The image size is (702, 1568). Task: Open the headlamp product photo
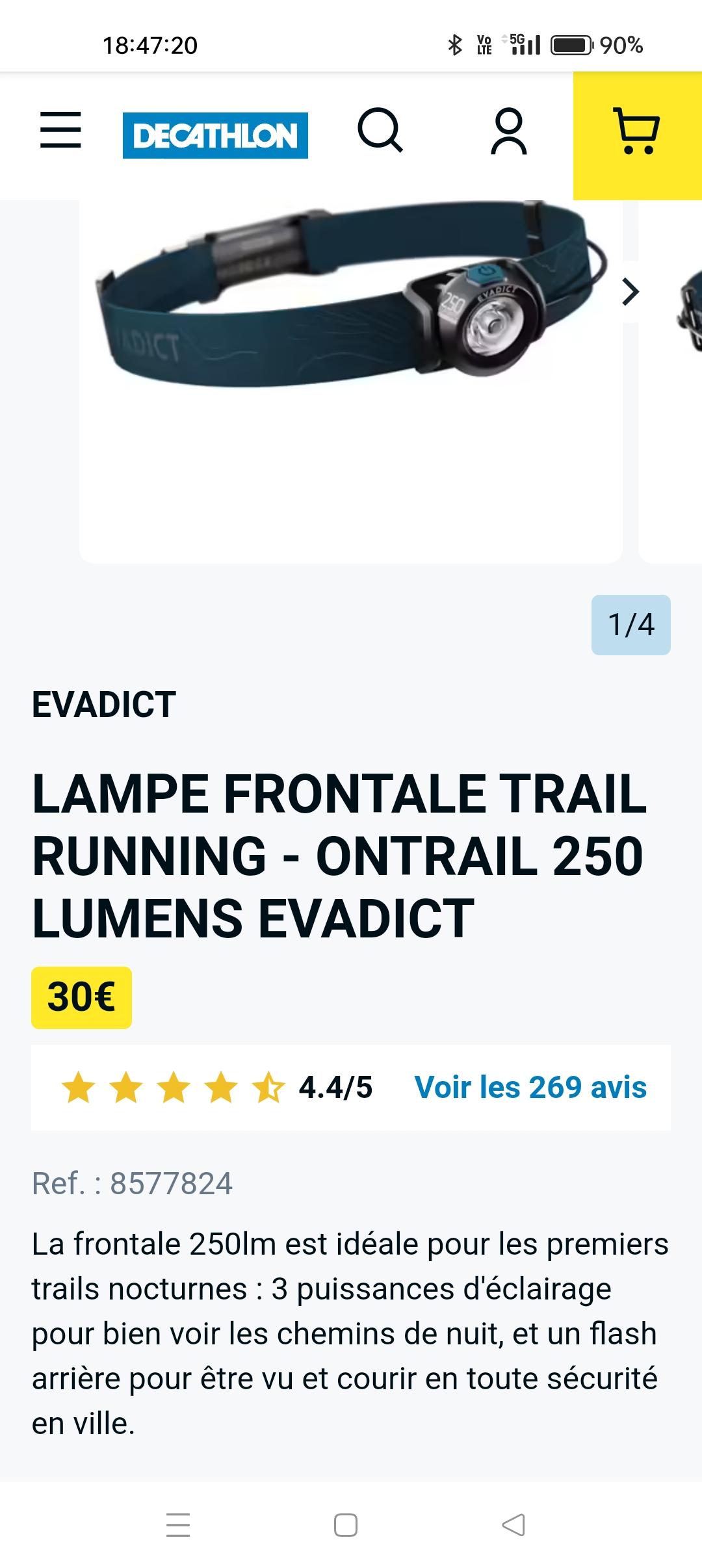351,381
